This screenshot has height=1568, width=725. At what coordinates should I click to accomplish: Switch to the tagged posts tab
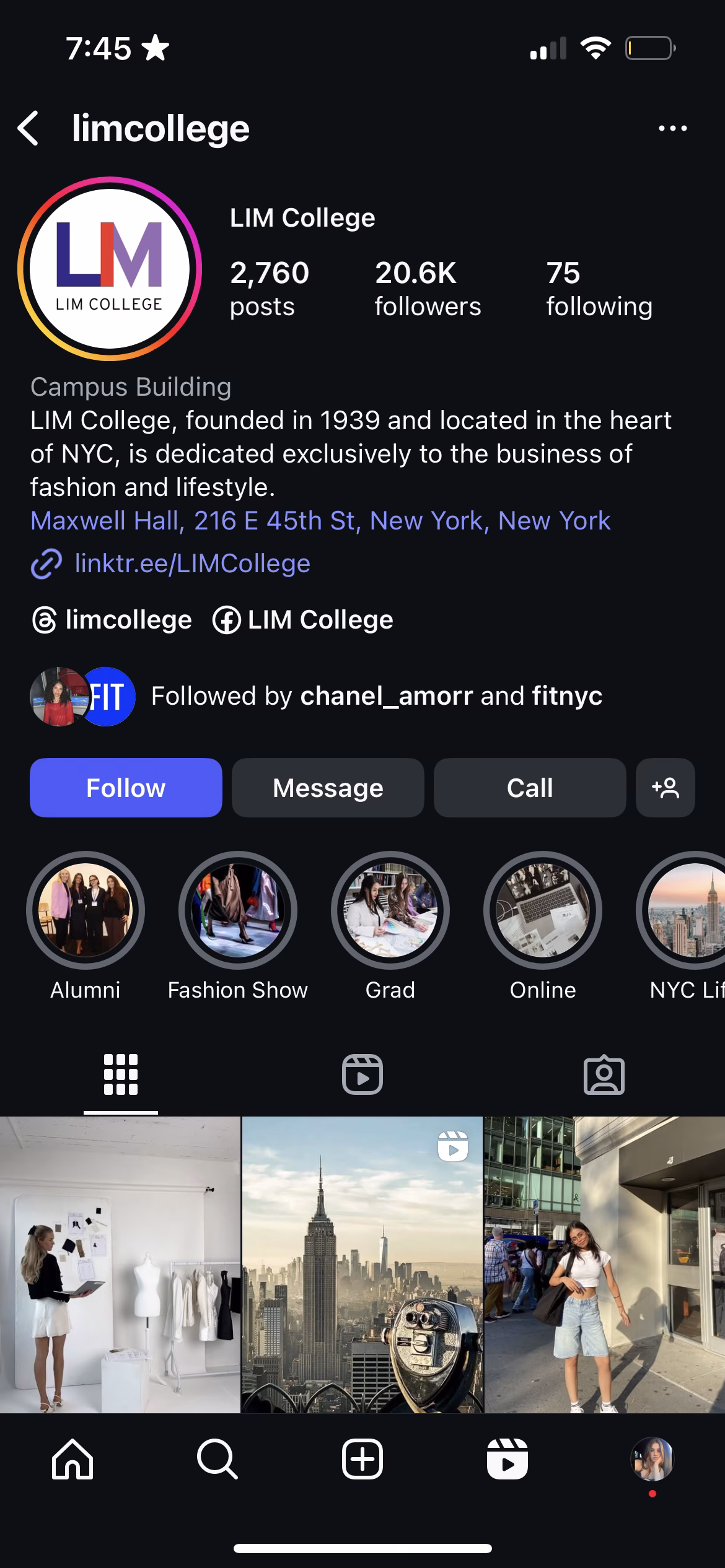604,1074
